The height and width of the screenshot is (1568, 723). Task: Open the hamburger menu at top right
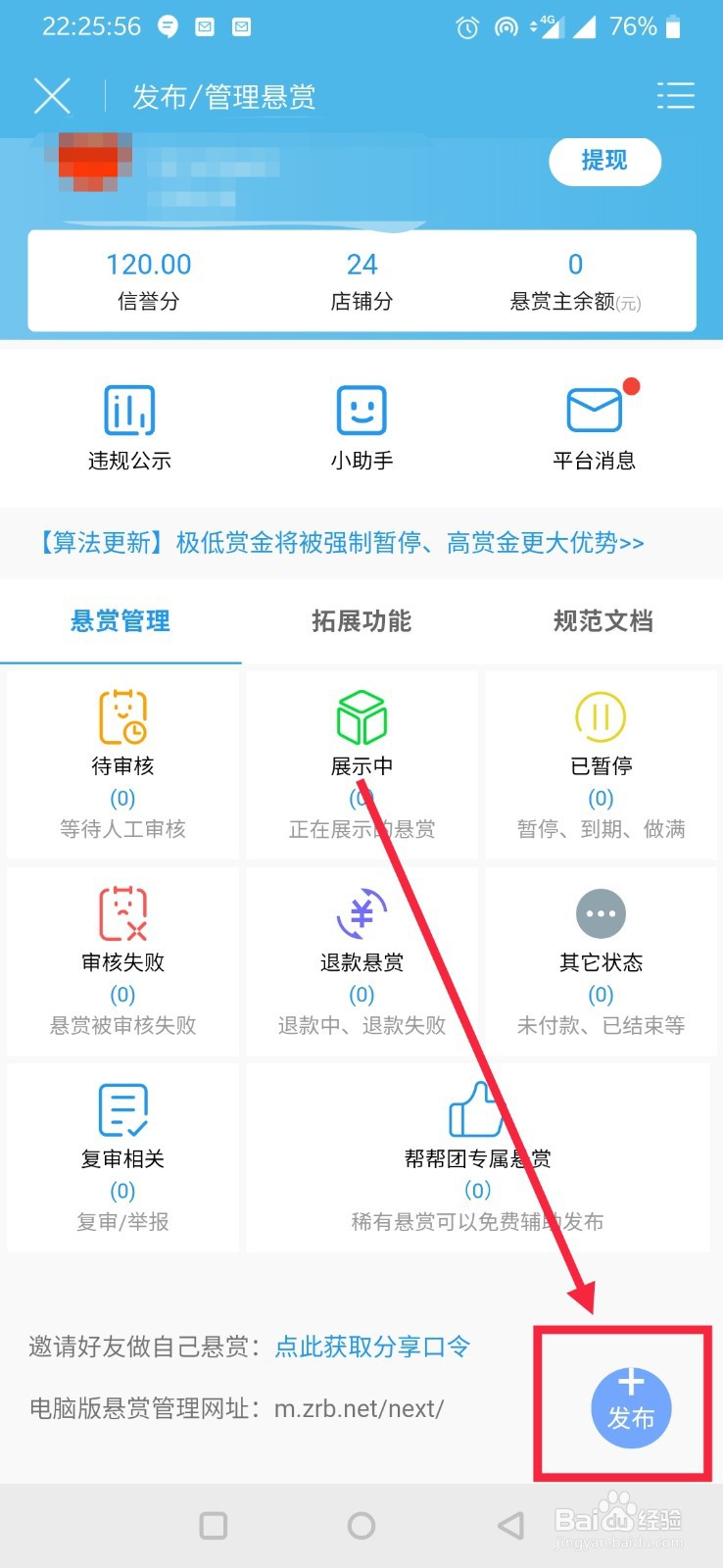pyautogui.click(x=676, y=96)
